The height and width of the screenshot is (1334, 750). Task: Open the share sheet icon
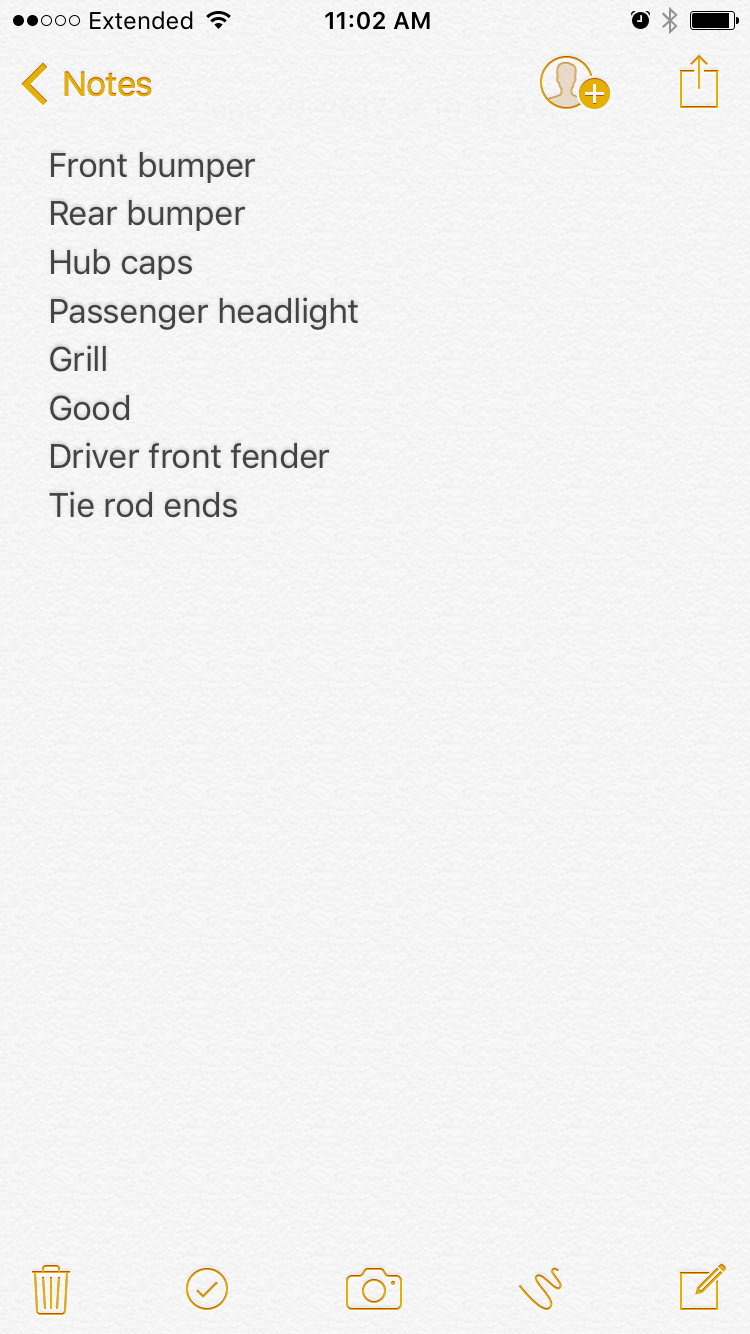(x=699, y=82)
